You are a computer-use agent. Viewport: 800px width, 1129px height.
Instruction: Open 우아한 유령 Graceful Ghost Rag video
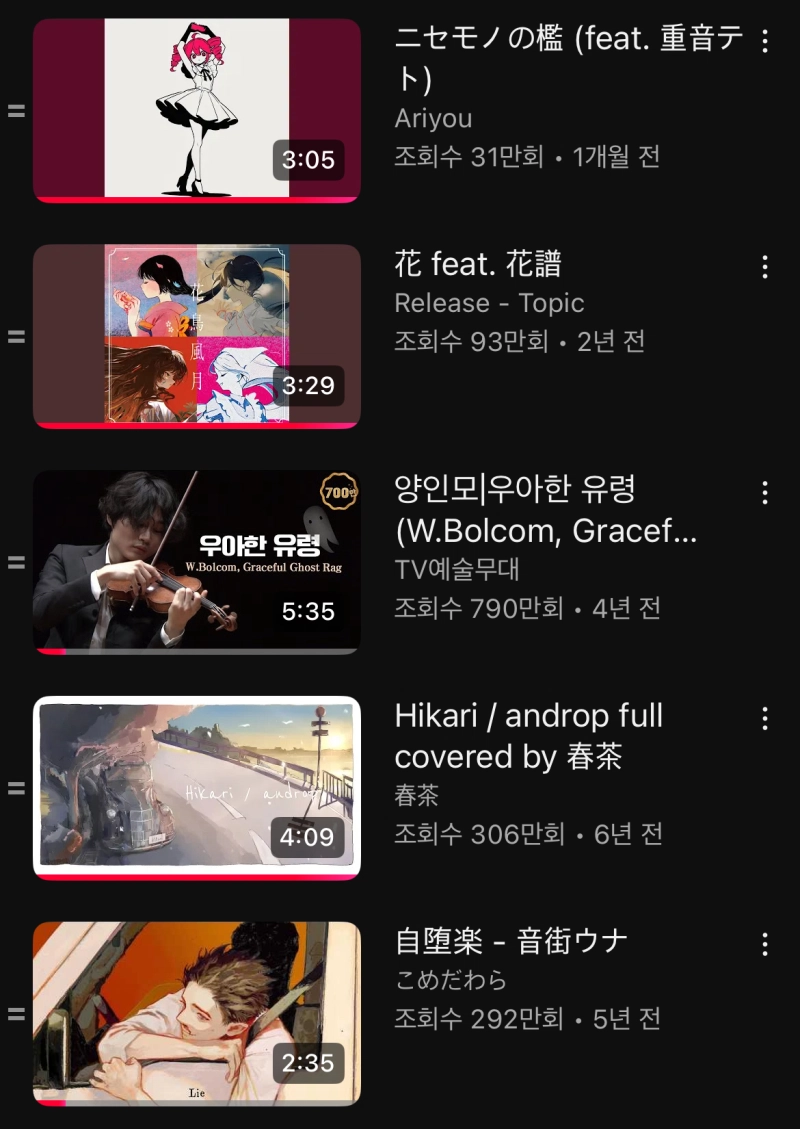click(x=197, y=561)
